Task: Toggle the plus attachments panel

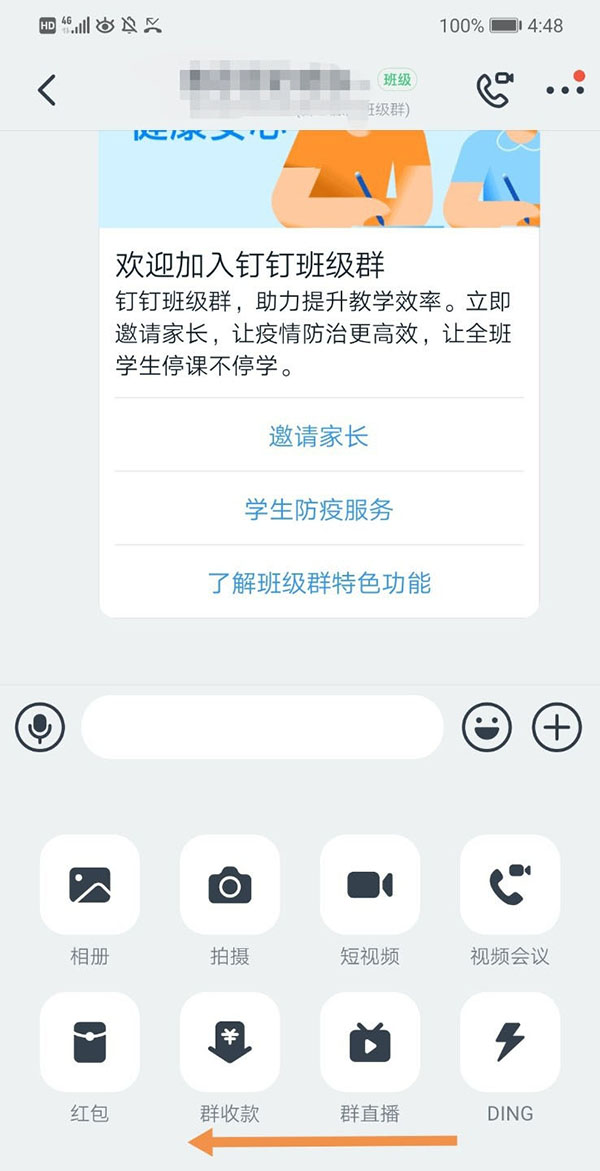Action: pos(557,727)
